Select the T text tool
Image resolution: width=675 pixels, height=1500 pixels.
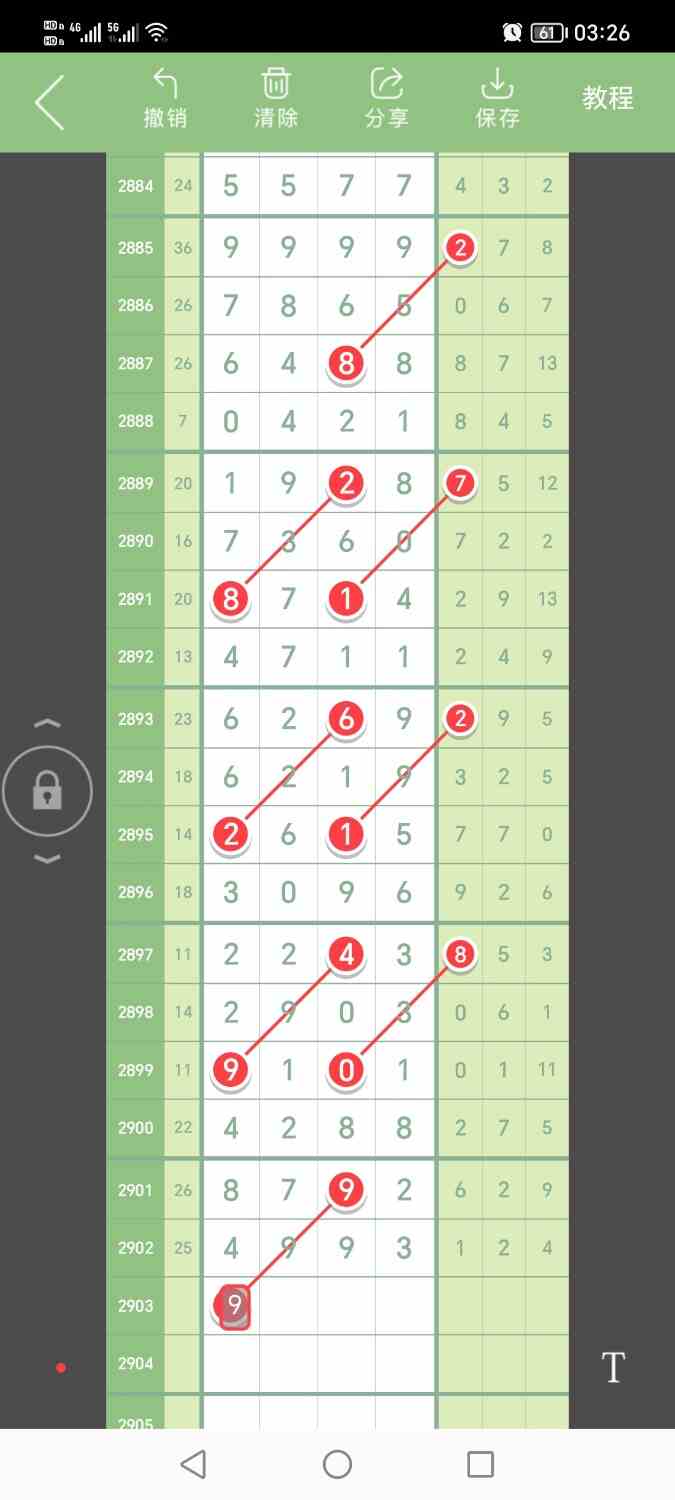(613, 1367)
